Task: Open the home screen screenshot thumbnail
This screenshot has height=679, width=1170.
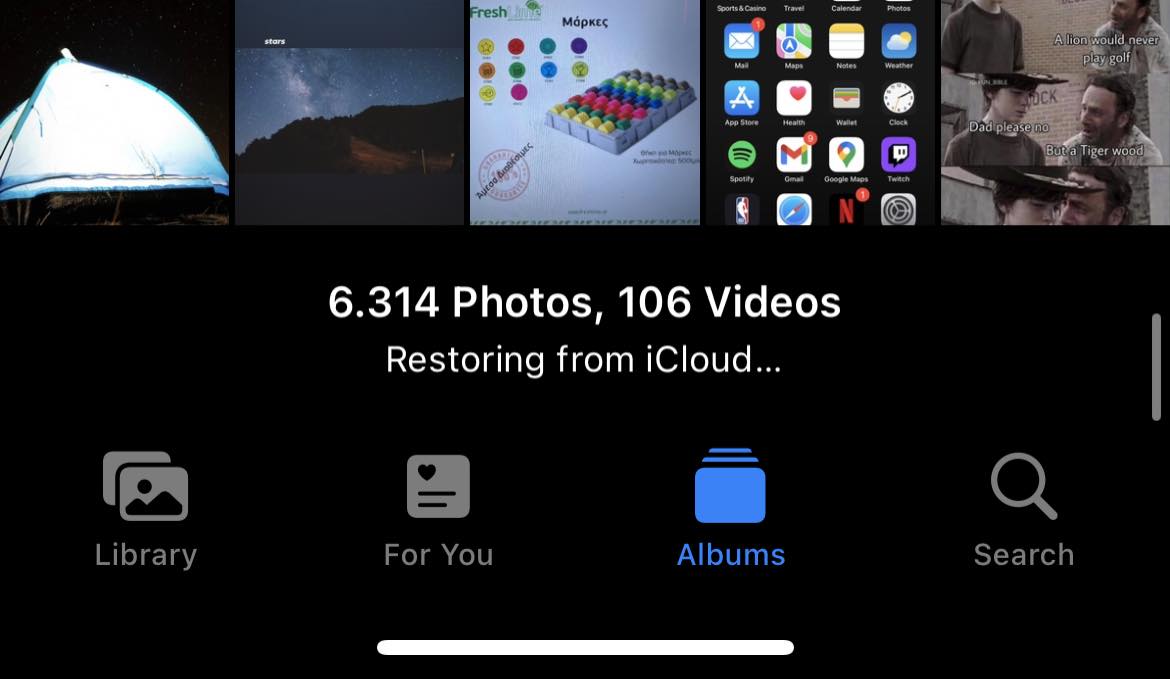Action: click(x=820, y=112)
